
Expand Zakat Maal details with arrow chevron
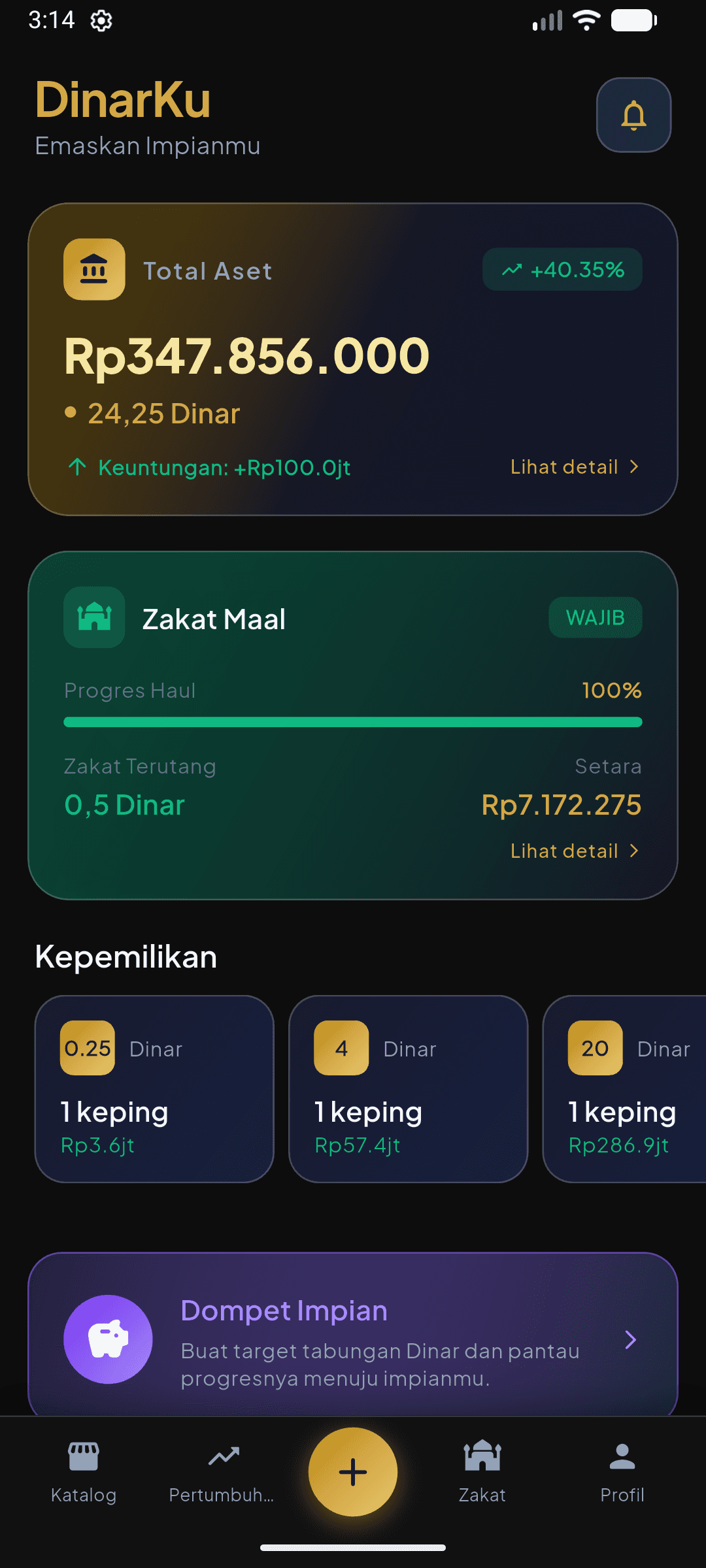pyautogui.click(x=633, y=851)
